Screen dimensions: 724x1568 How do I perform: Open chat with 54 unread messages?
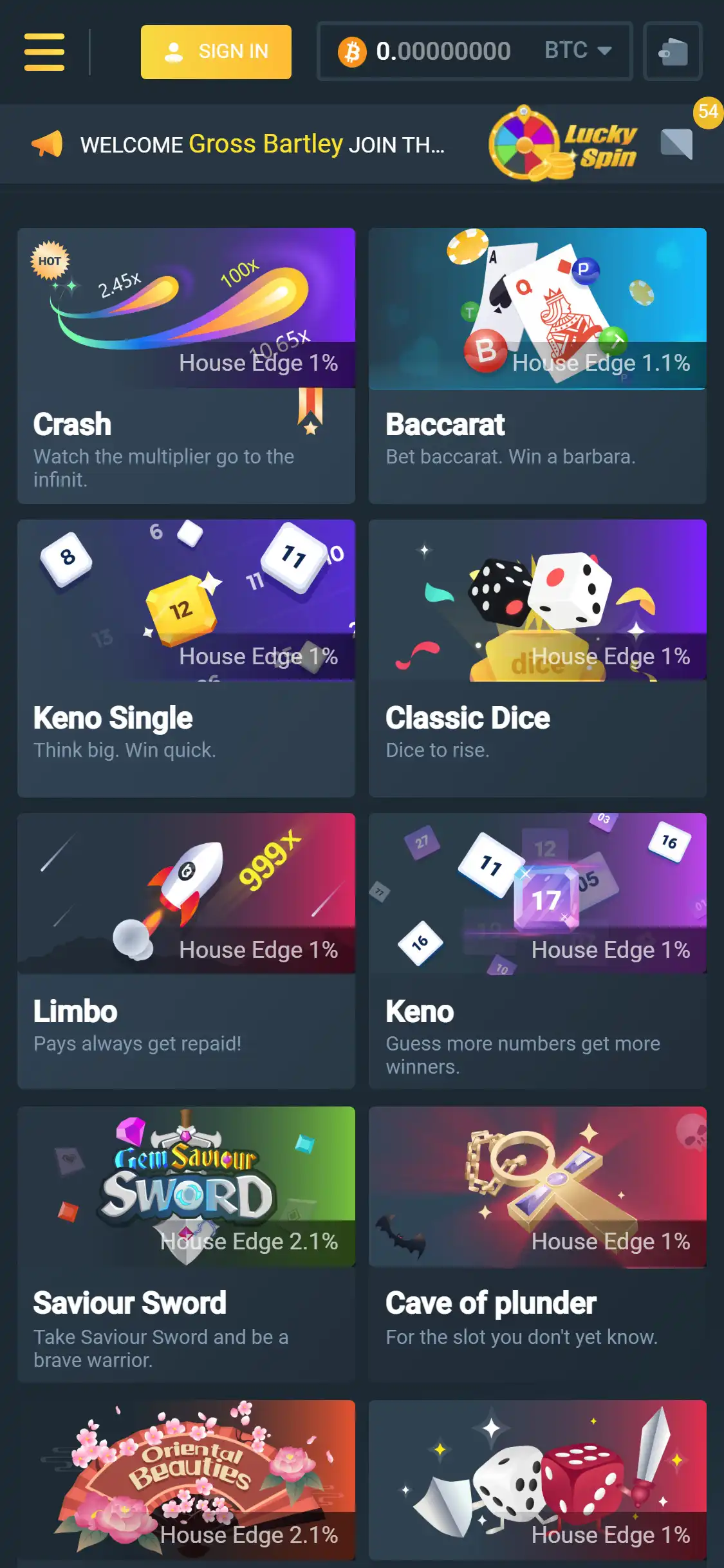click(677, 143)
